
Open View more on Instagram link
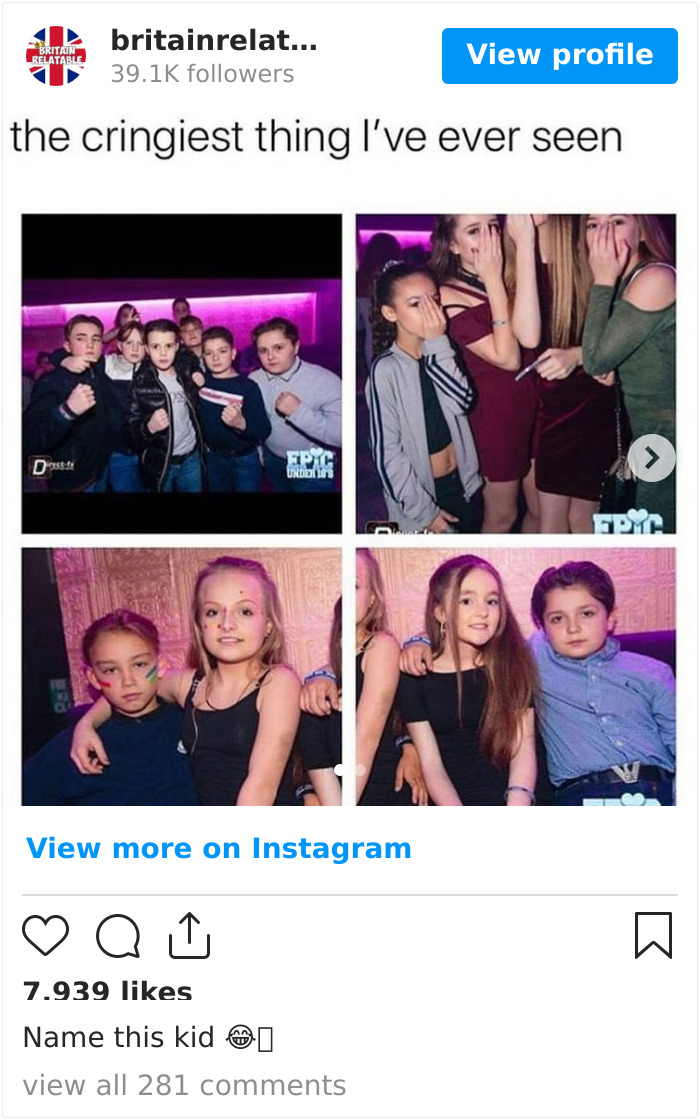pos(219,848)
